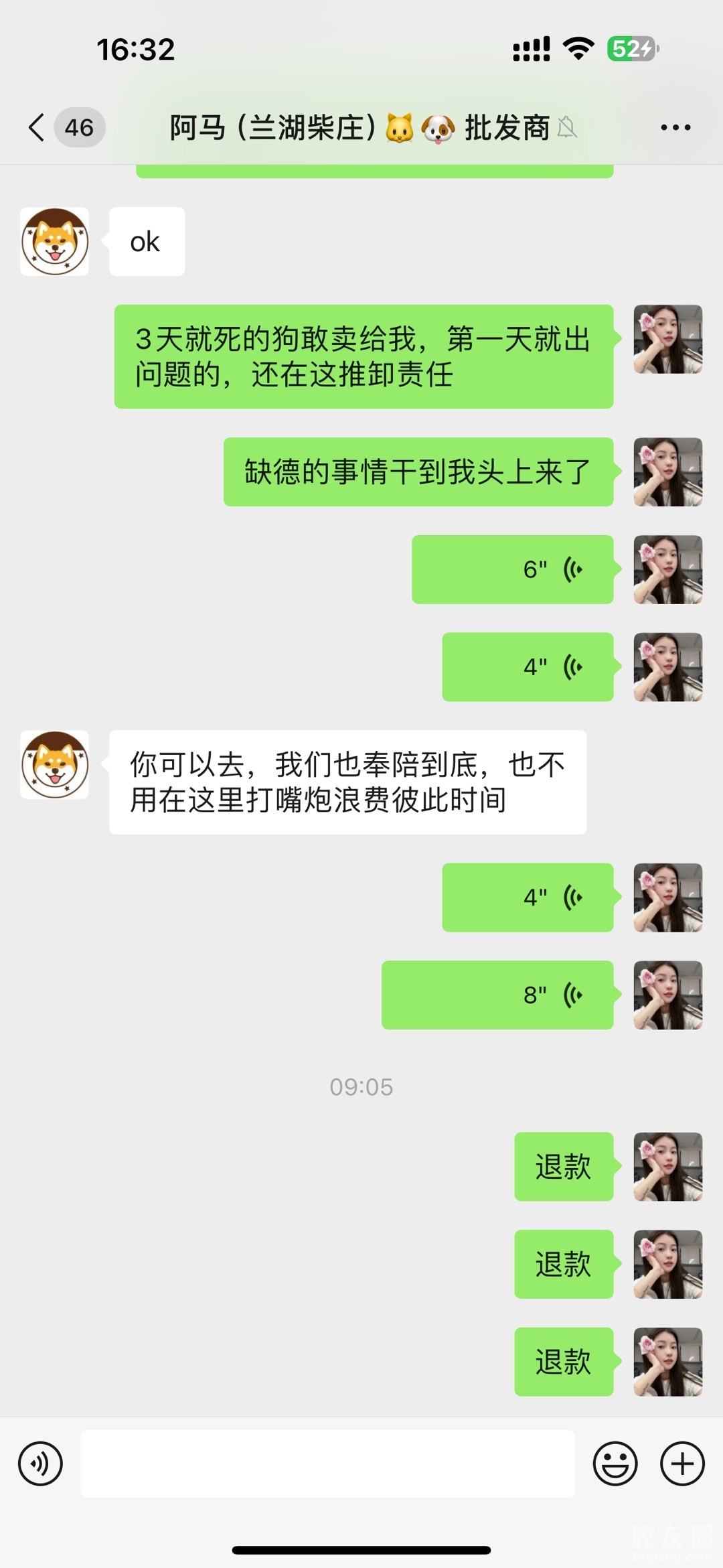Play the 8-second voice message
723x1568 pixels.
497,995
